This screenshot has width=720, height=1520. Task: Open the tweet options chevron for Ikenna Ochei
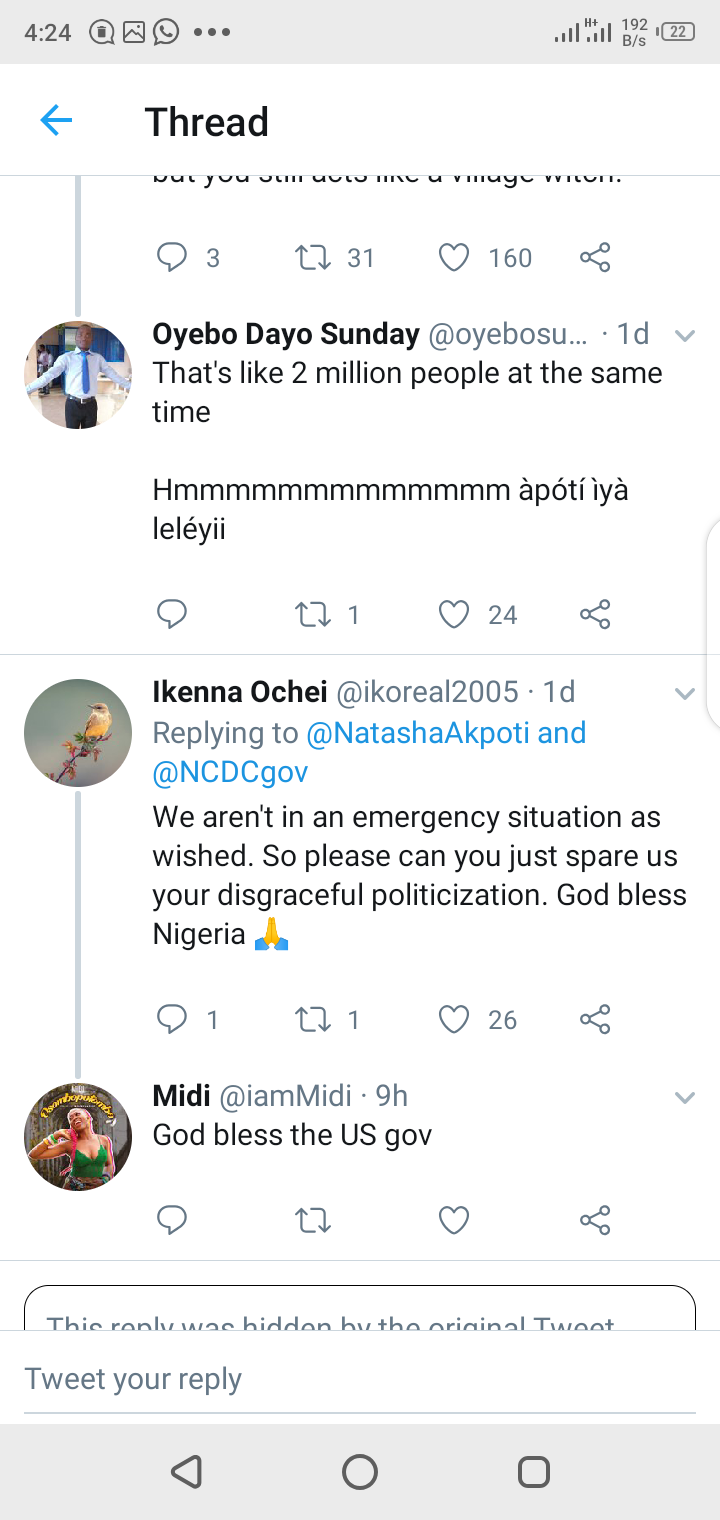click(685, 693)
